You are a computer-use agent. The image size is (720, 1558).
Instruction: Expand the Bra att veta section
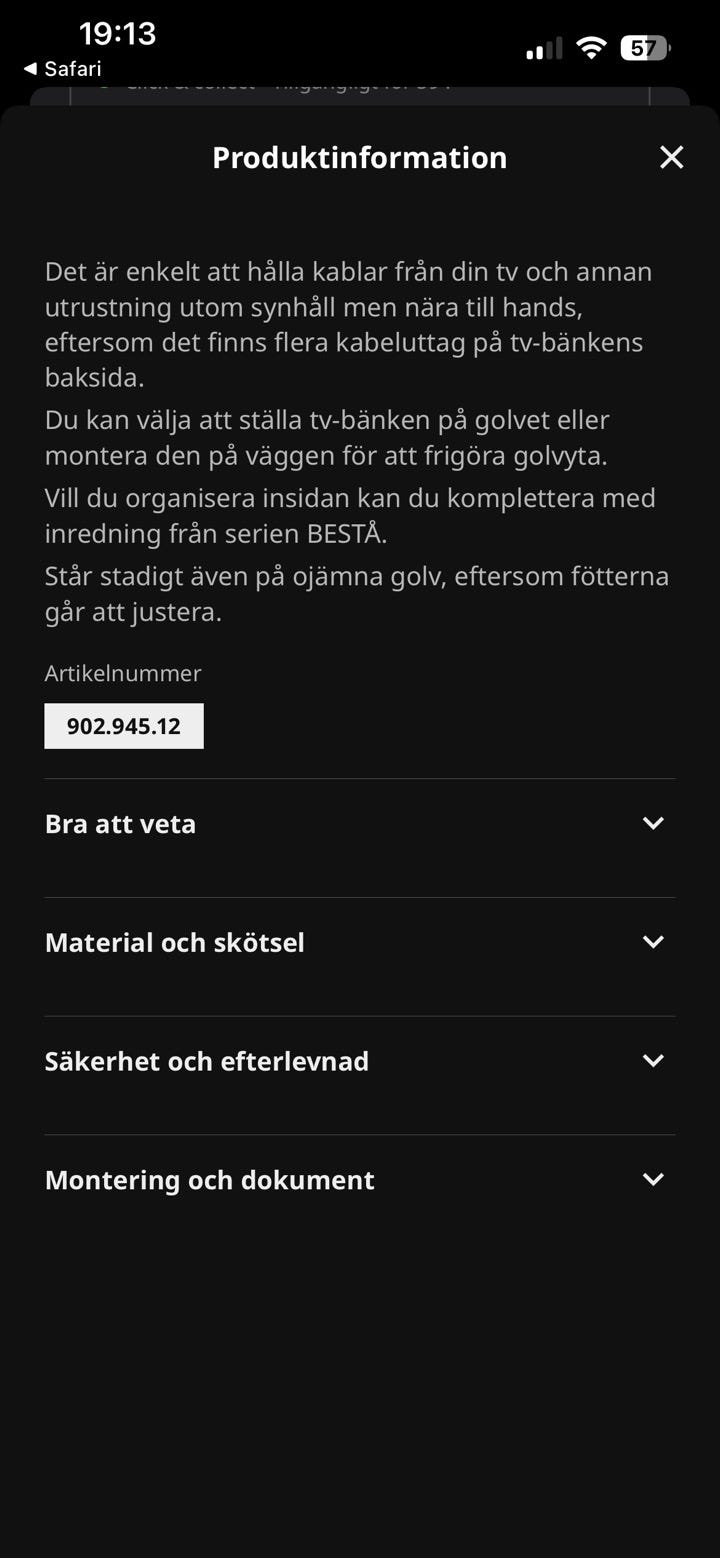tap(359, 824)
